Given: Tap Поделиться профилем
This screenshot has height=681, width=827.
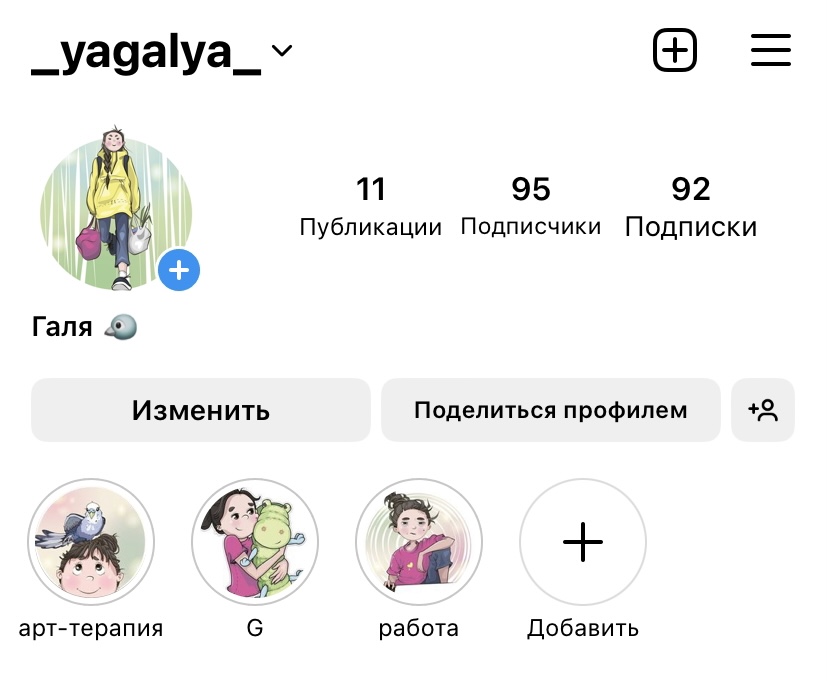Looking at the screenshot, I should point(550,410).
